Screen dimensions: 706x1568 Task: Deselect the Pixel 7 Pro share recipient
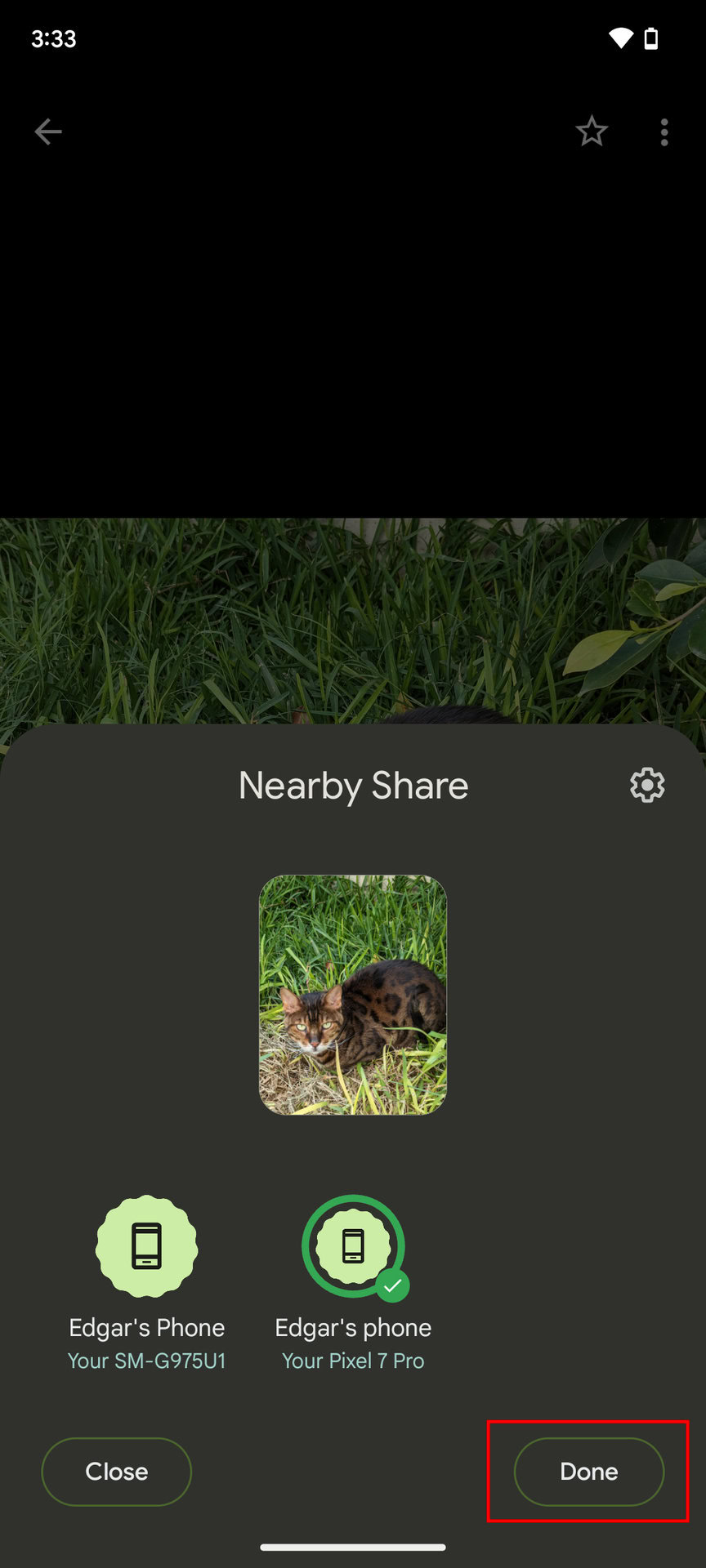click(352, 1247)
